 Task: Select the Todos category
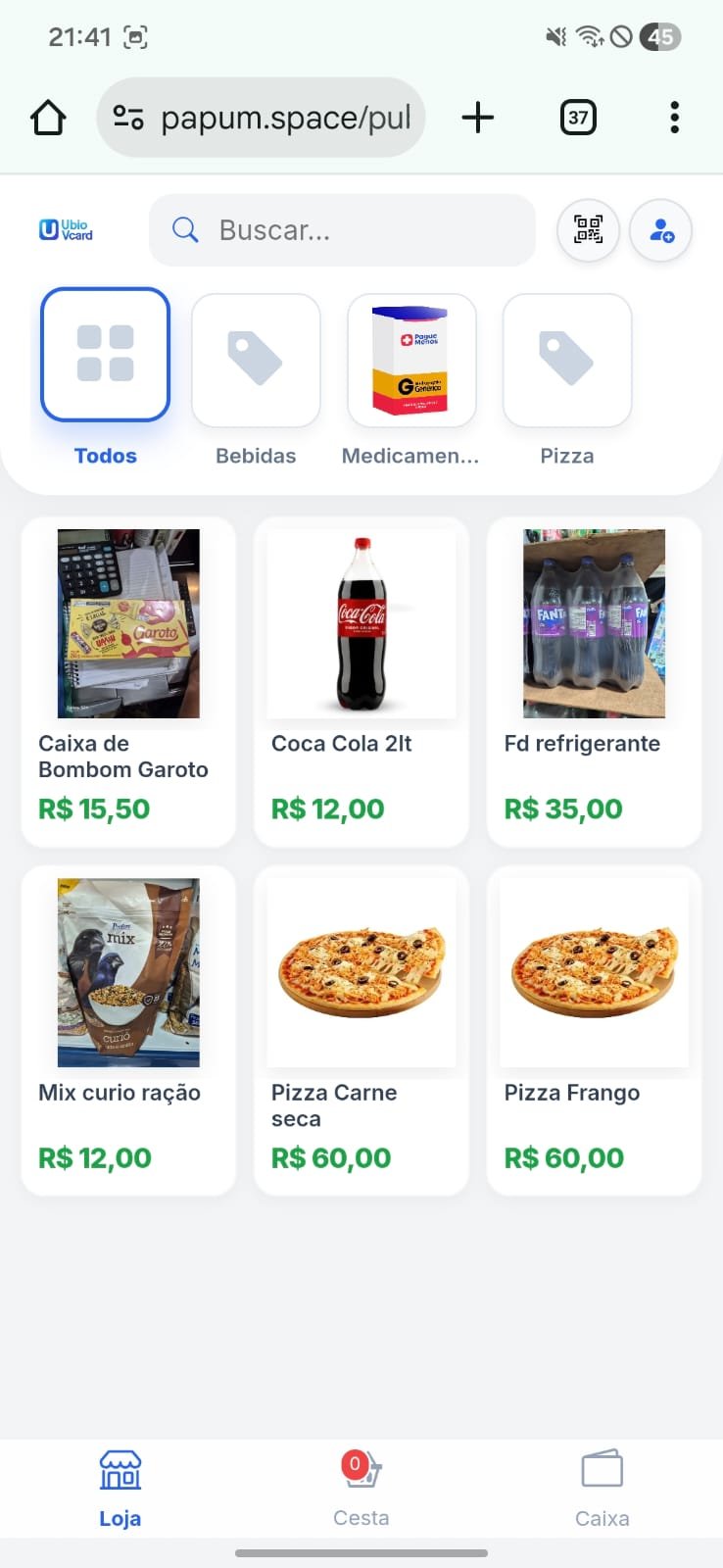coord(105,357)
